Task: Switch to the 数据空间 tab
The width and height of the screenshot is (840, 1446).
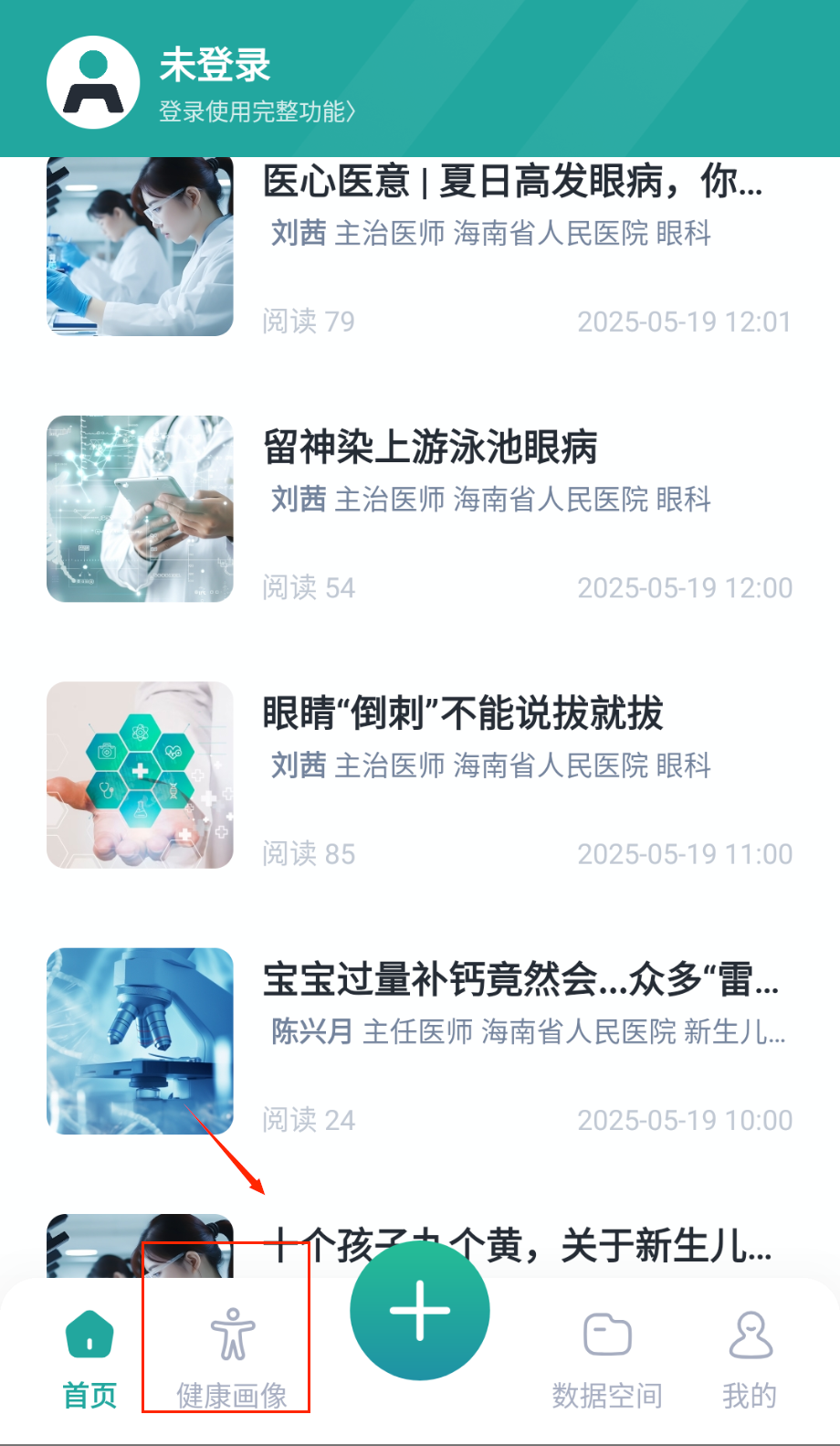Action: click(607, 1358)
